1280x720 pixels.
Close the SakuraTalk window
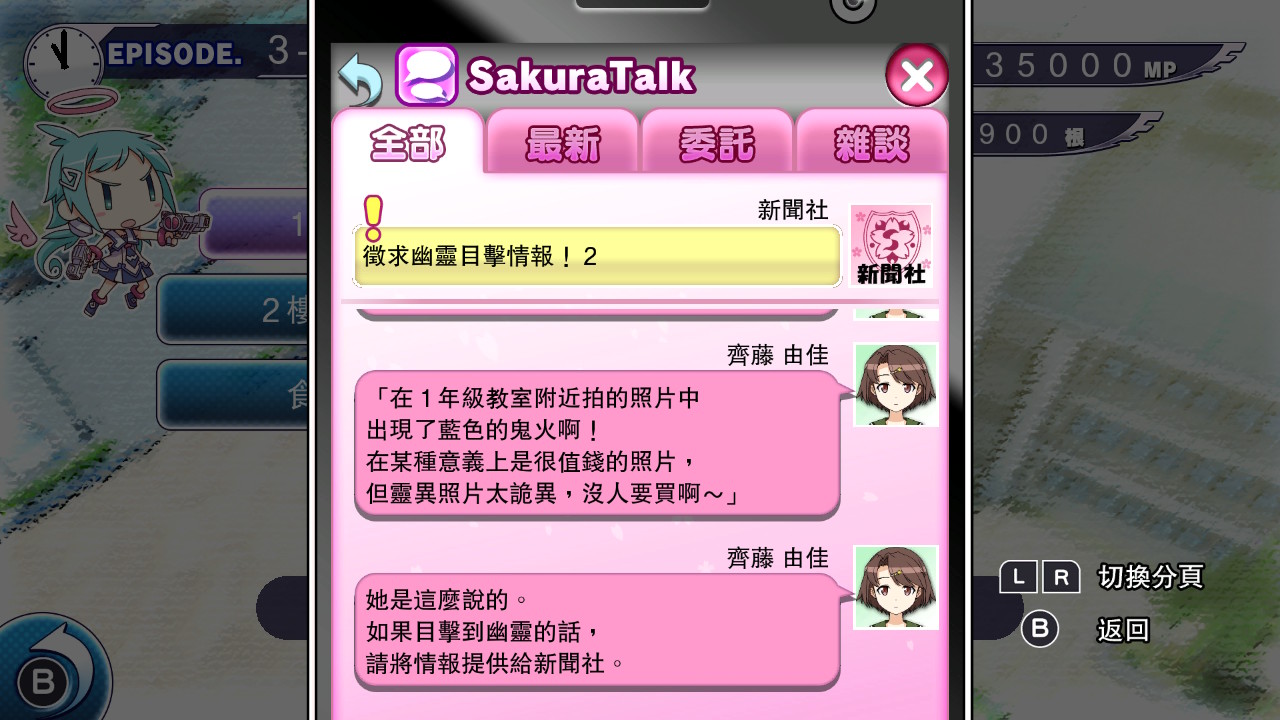[916, 76]
